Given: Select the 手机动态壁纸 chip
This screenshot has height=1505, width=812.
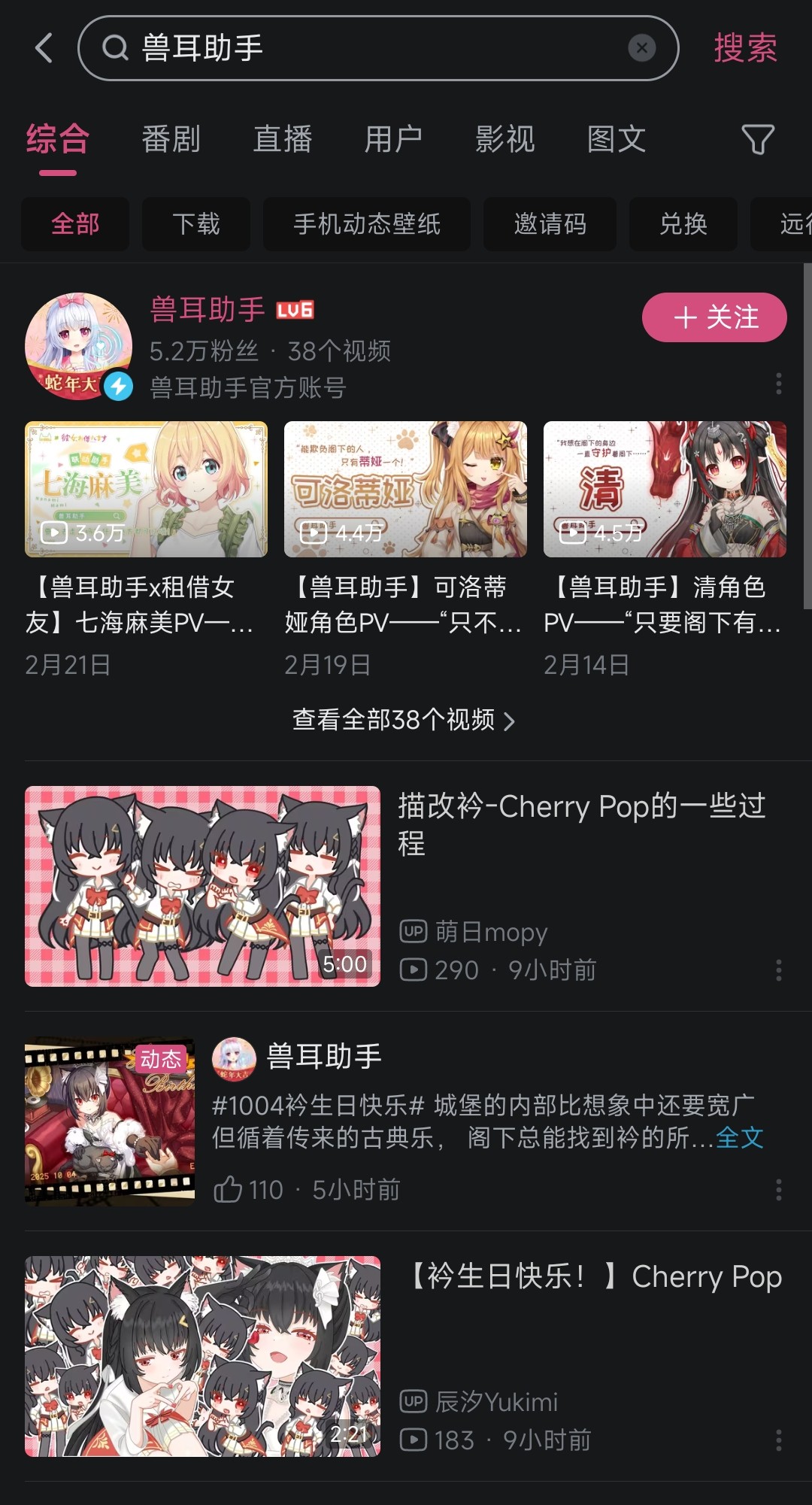Looking at the screenshot, I should tap(366, 224).
